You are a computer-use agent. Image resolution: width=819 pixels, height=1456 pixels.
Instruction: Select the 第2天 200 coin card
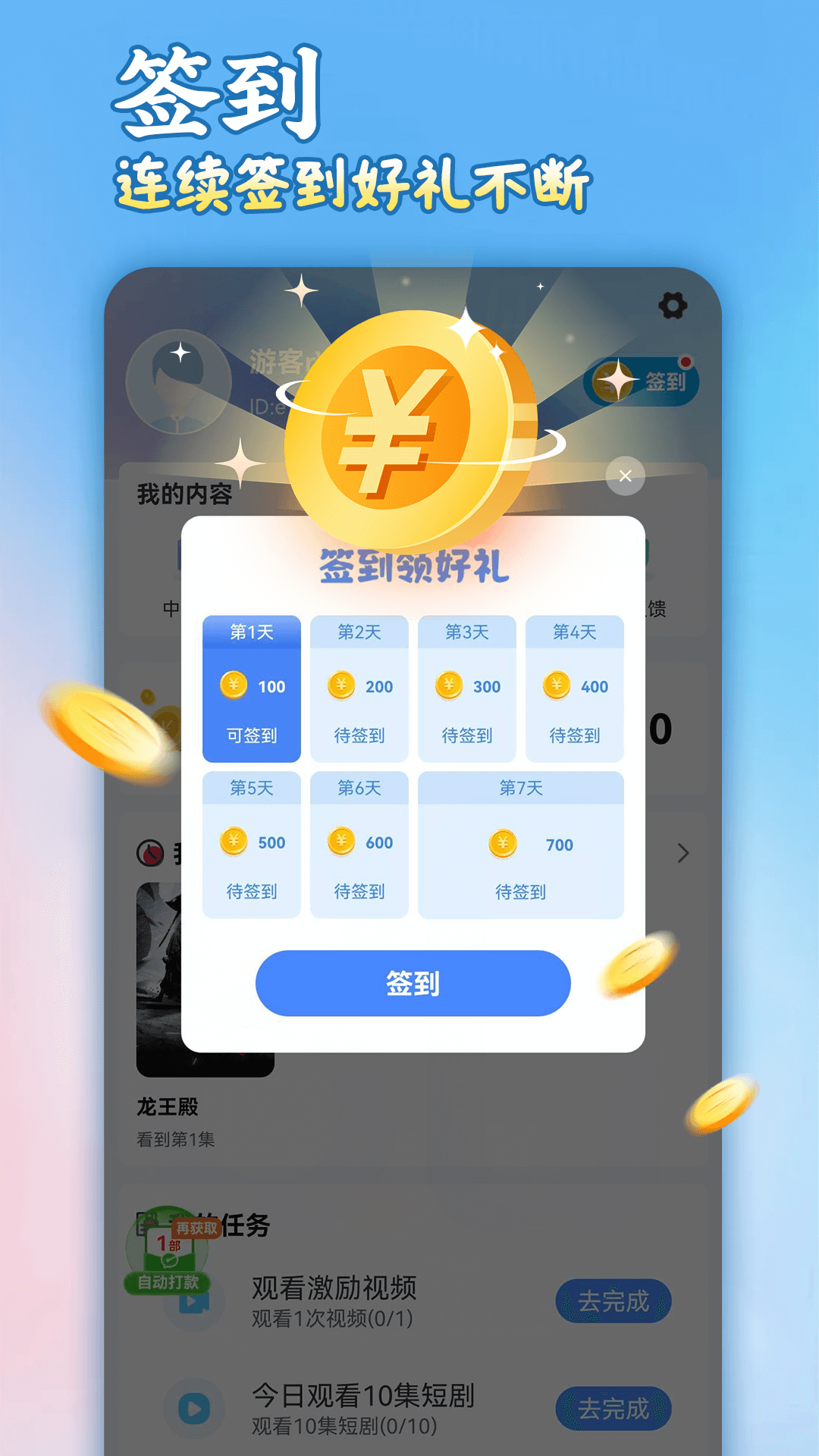[359, 688]
